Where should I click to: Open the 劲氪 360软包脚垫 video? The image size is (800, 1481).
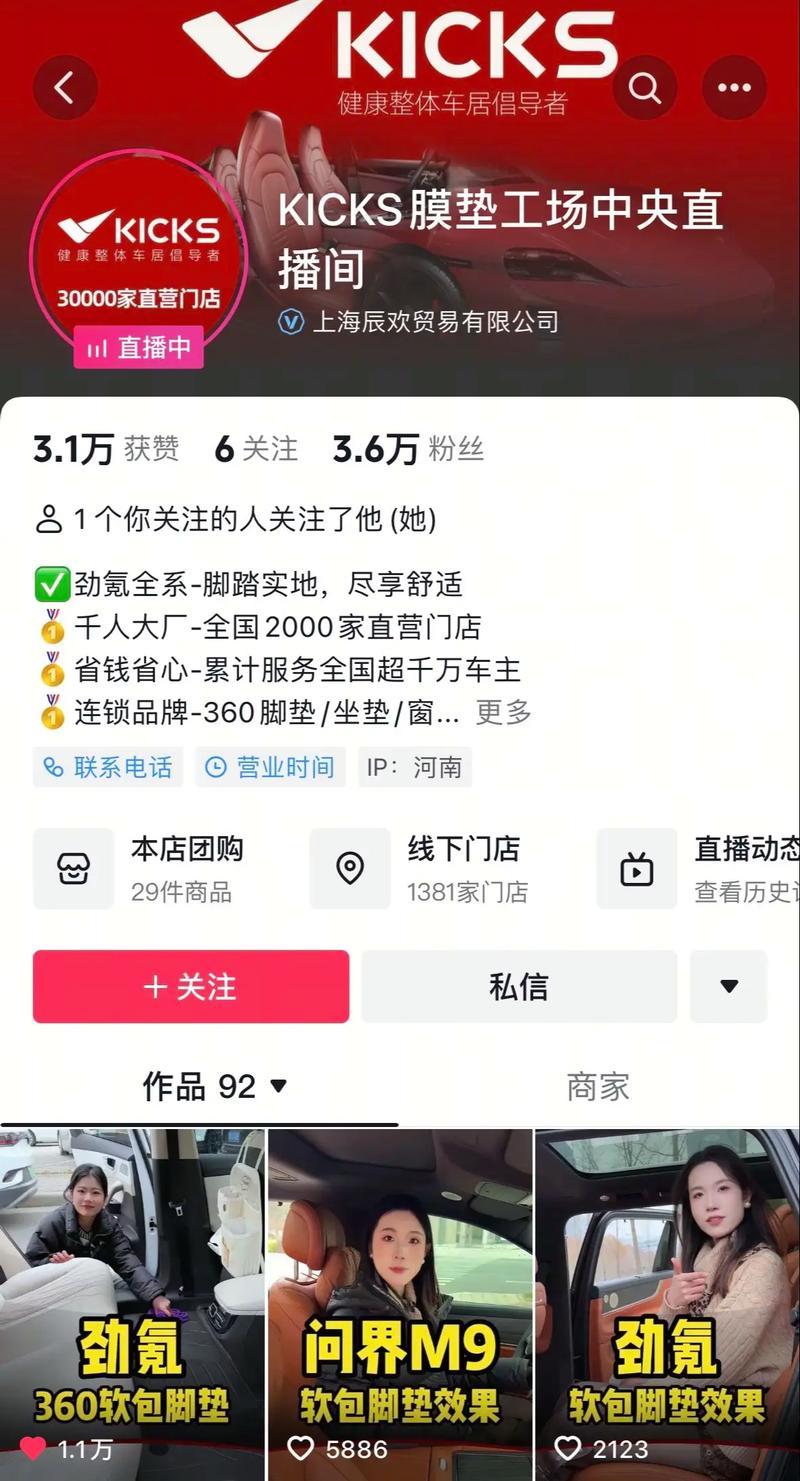132,1300
